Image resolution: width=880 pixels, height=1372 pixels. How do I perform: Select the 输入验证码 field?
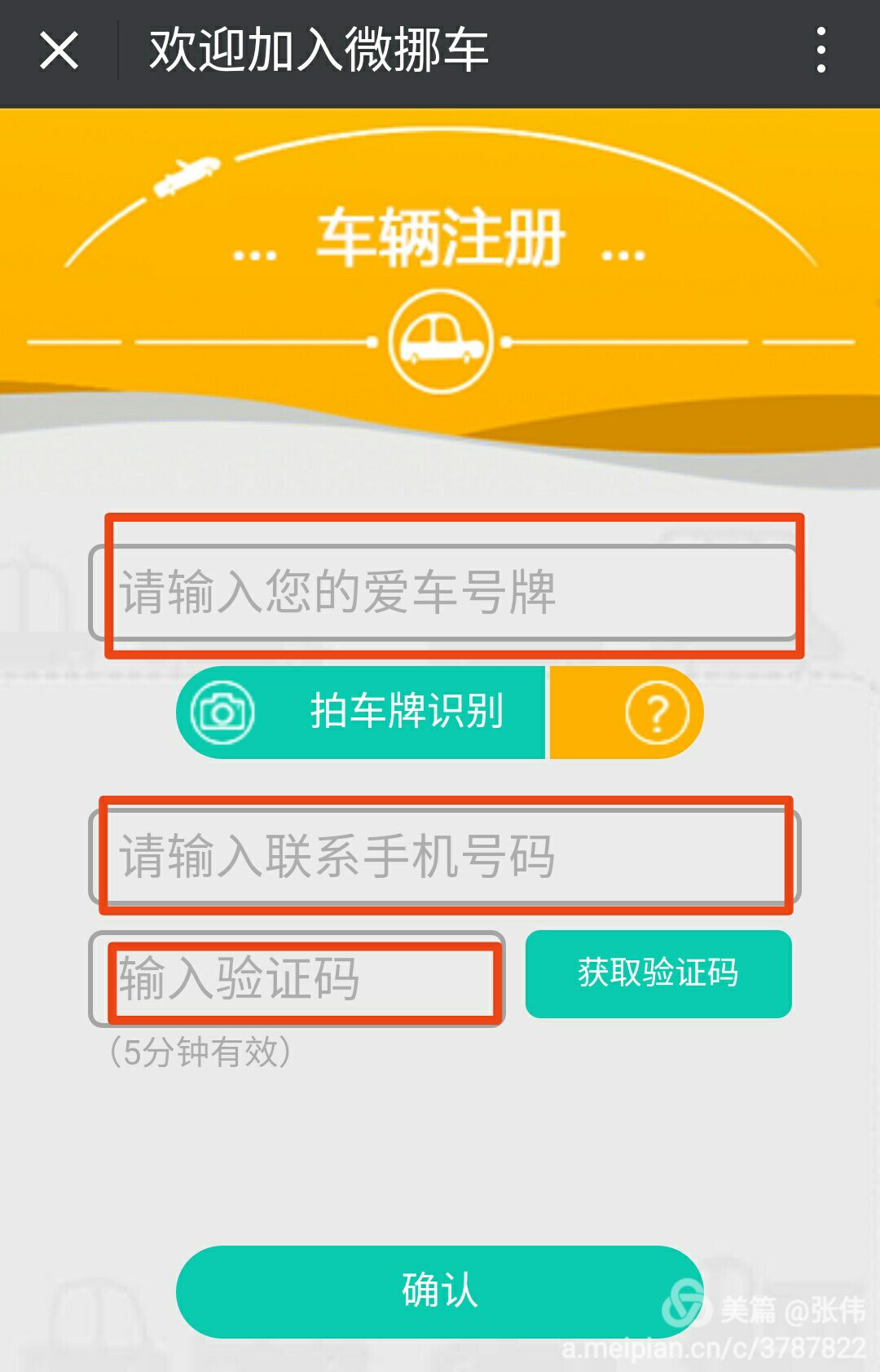coord(297,979)
